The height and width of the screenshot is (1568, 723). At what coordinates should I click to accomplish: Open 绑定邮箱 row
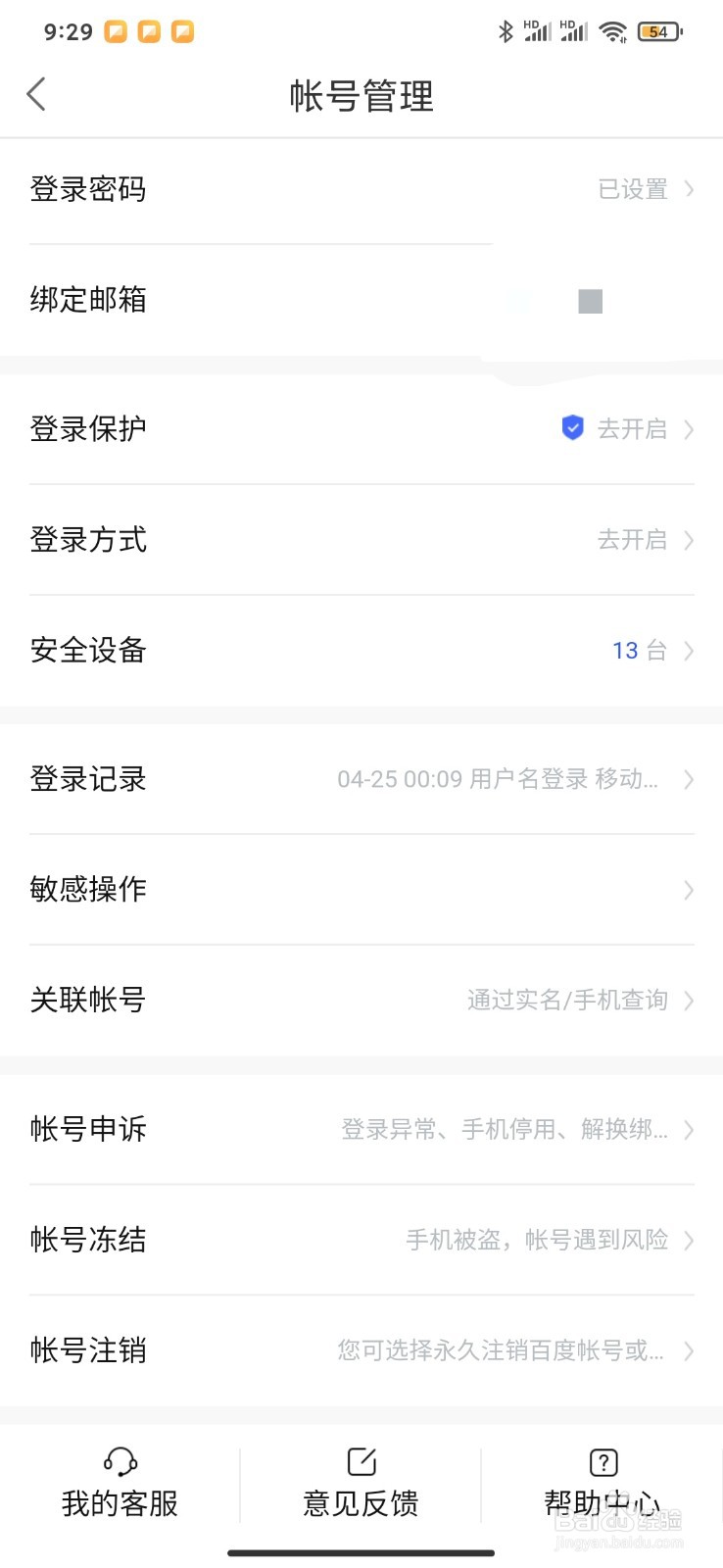pos(361,300)
